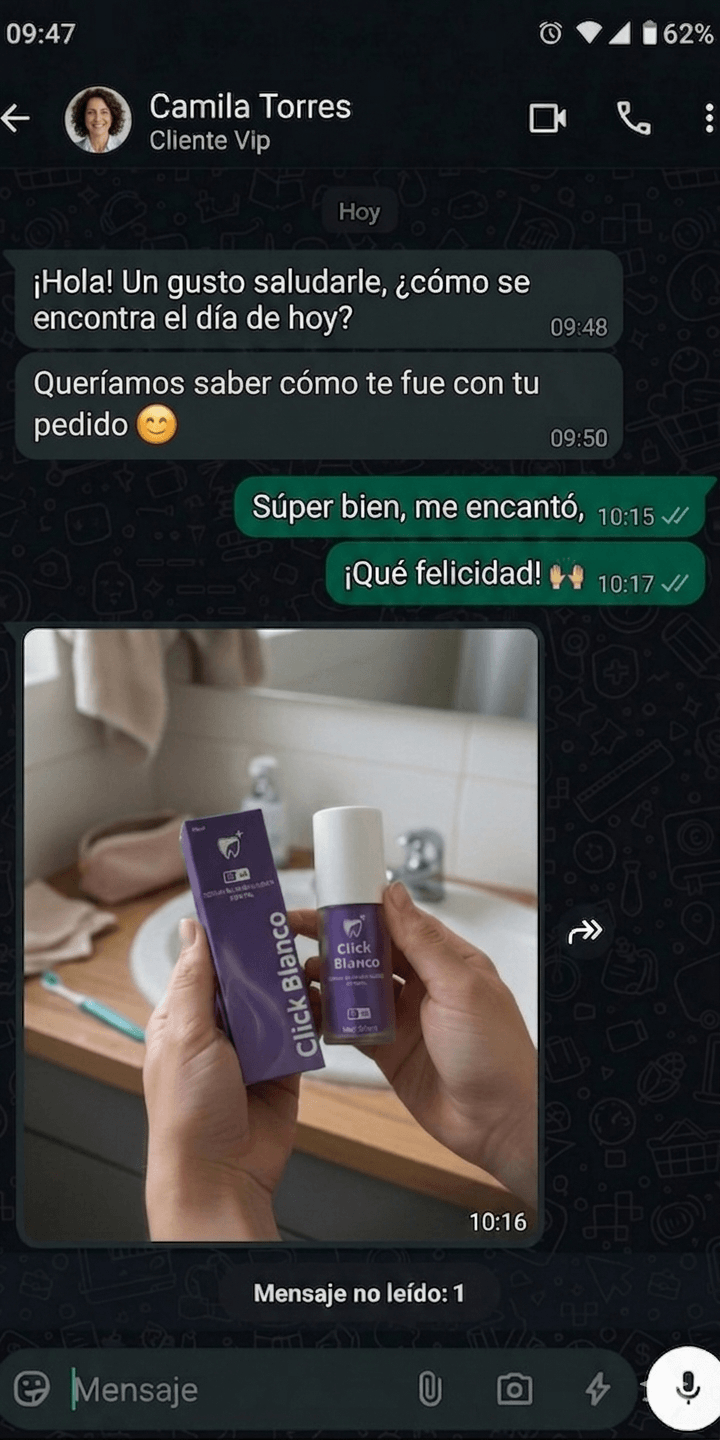Screen dimensions: 720x1440
Task: Open Camila Torres contact info
Action: click(x=250, y=120)
